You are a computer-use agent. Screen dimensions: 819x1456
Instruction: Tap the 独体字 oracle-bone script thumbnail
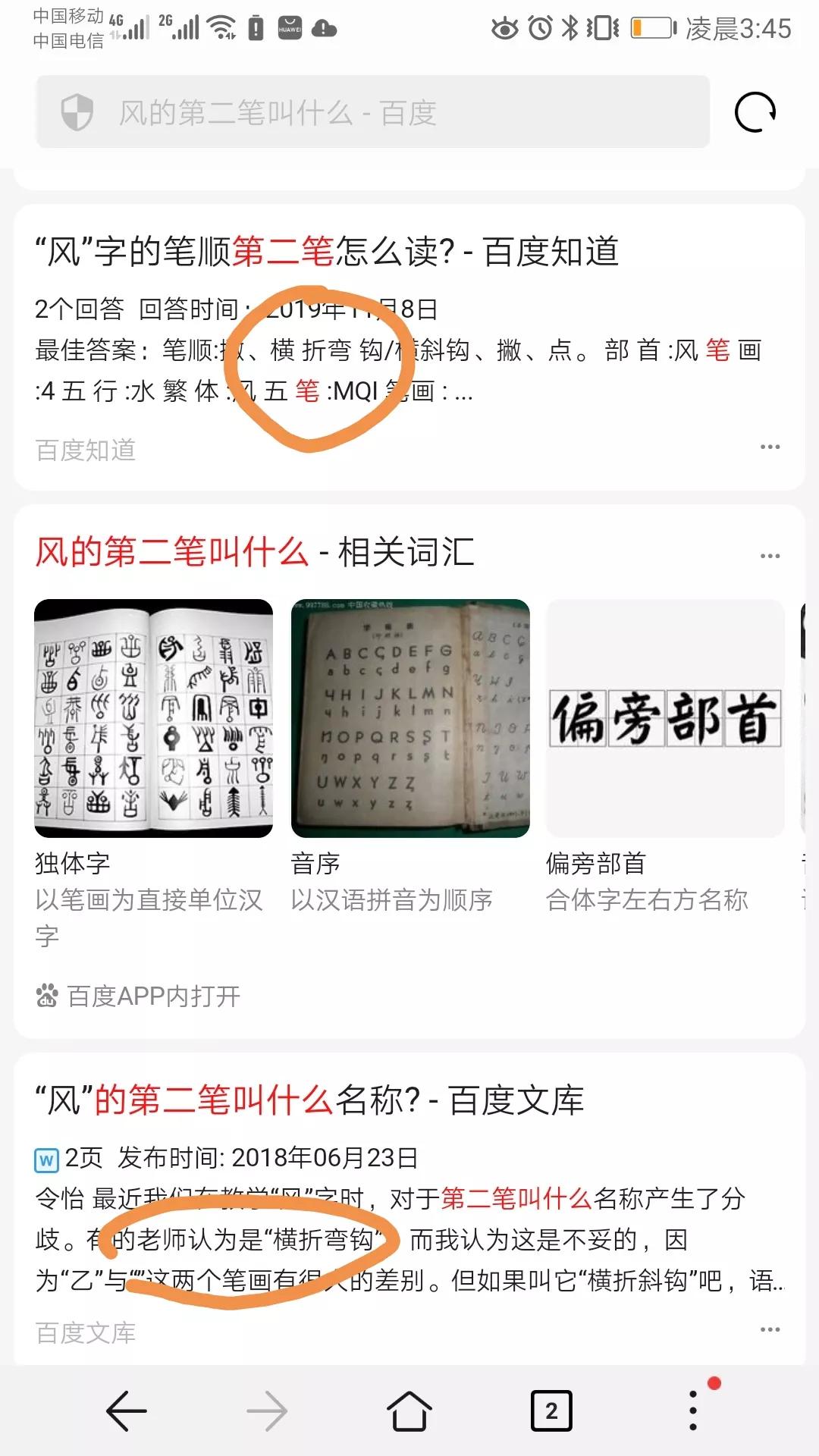pos(154,718)
